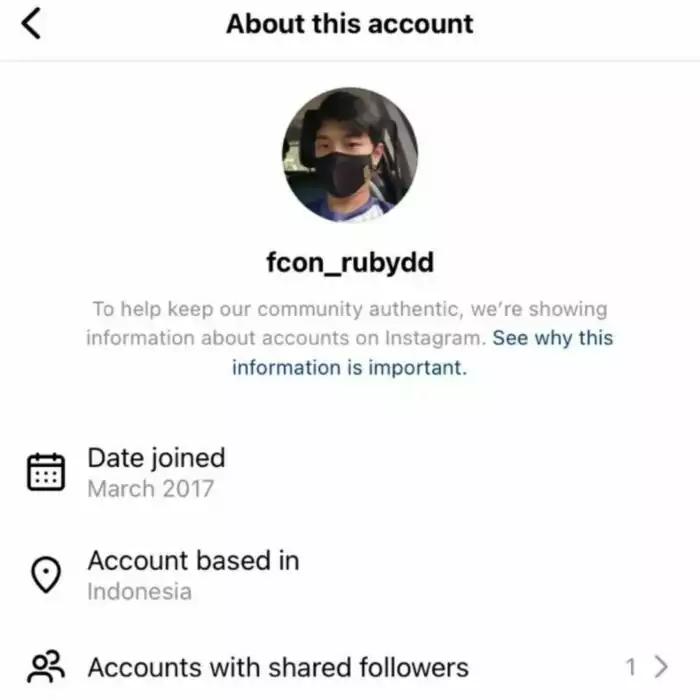Go back using the top-left arrow
This screenshot has width=700, height=700.
pos(32,24)
